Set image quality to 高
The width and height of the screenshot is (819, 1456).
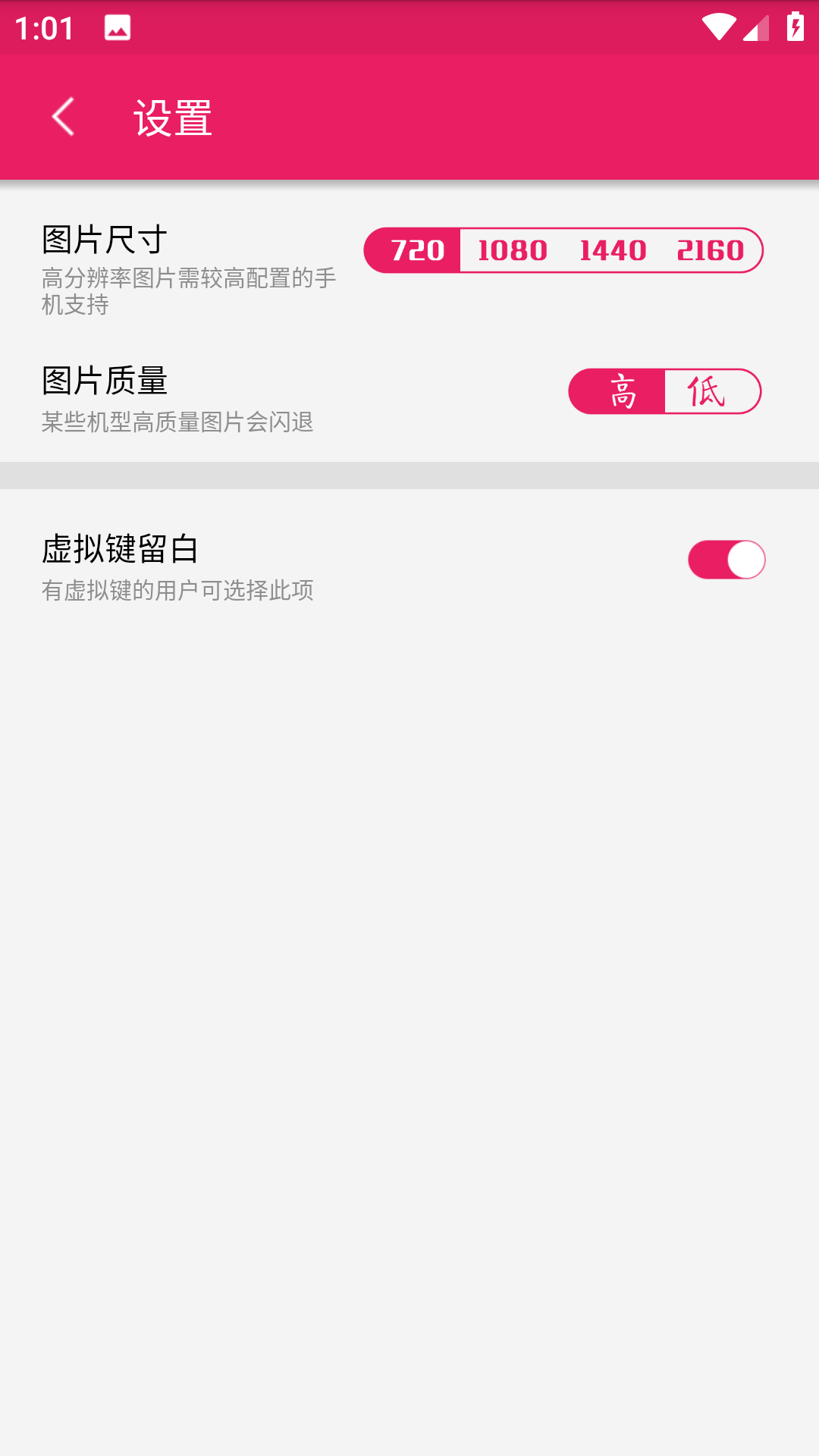[620, 391]
